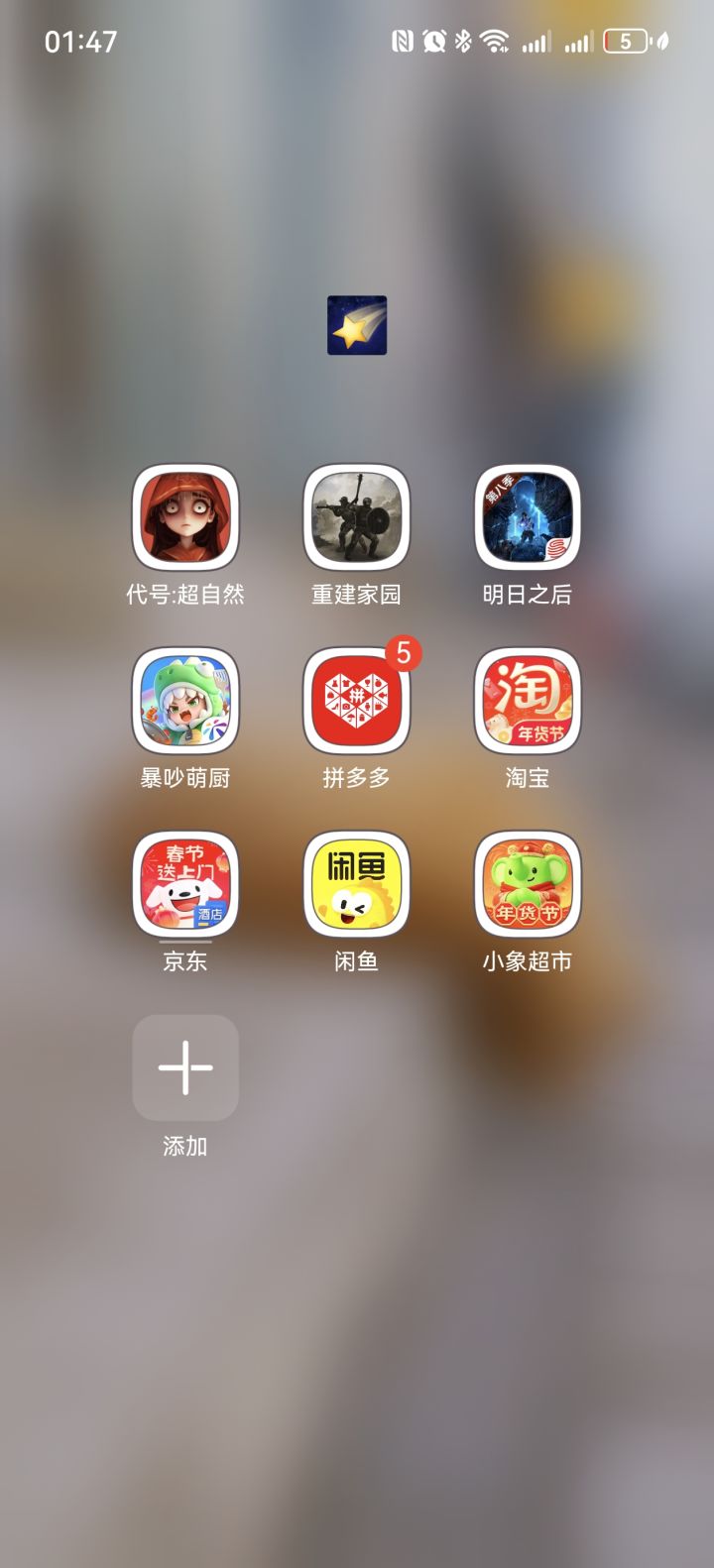Open the 拼多多 shopping app

(357, 701)
